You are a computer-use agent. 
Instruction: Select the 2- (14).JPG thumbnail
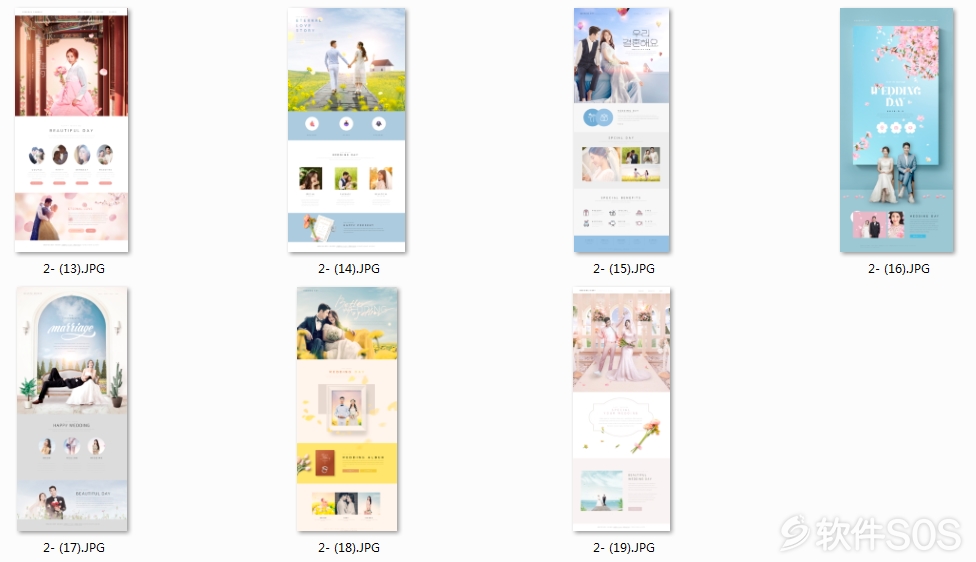tap(346, 130)
